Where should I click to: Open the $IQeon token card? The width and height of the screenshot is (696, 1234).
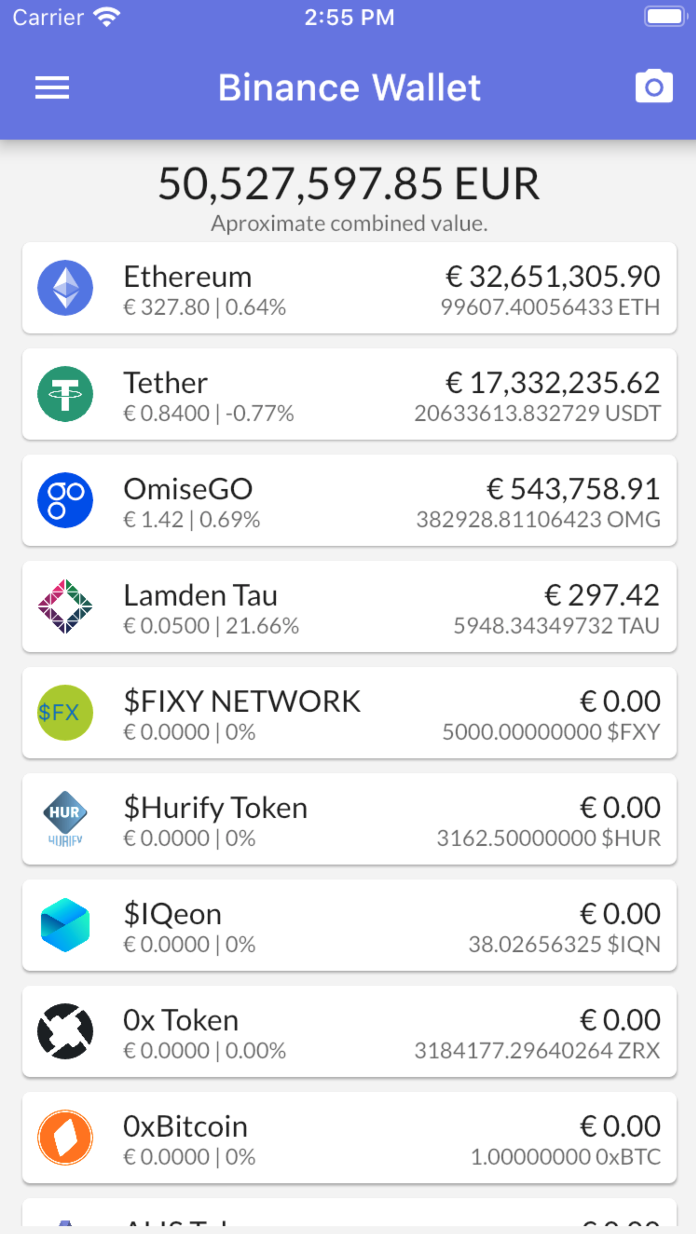[349, 925]
